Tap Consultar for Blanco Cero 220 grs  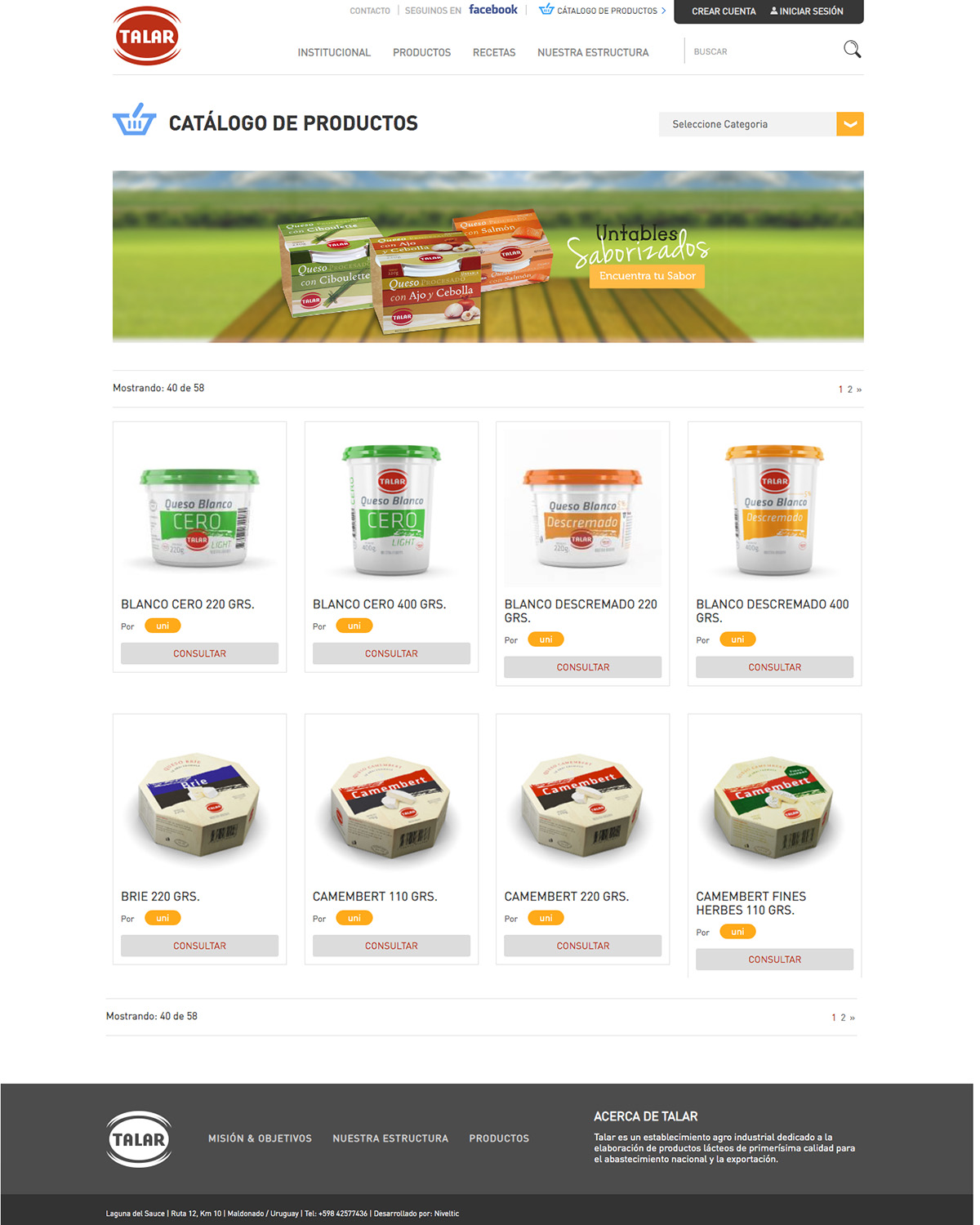coord(199,653)
